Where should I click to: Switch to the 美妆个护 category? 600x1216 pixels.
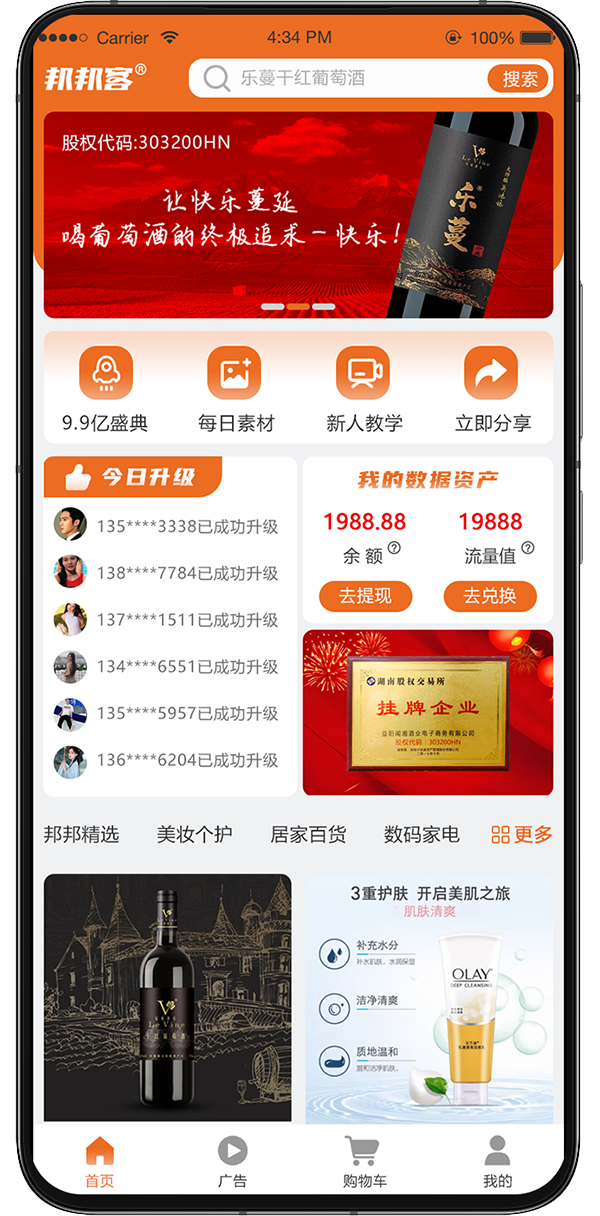pos(194,834)
